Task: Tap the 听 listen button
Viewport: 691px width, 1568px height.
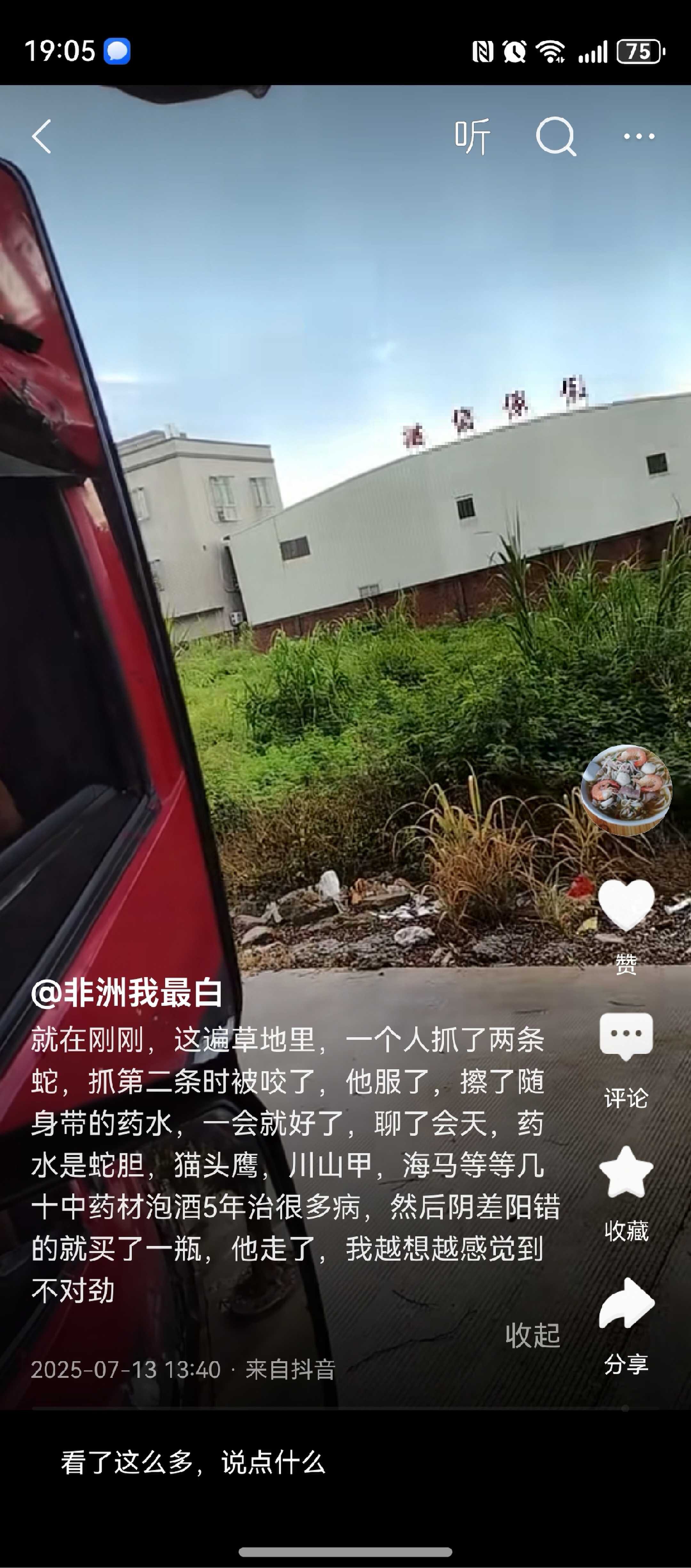Action: (x=472, y=136)
